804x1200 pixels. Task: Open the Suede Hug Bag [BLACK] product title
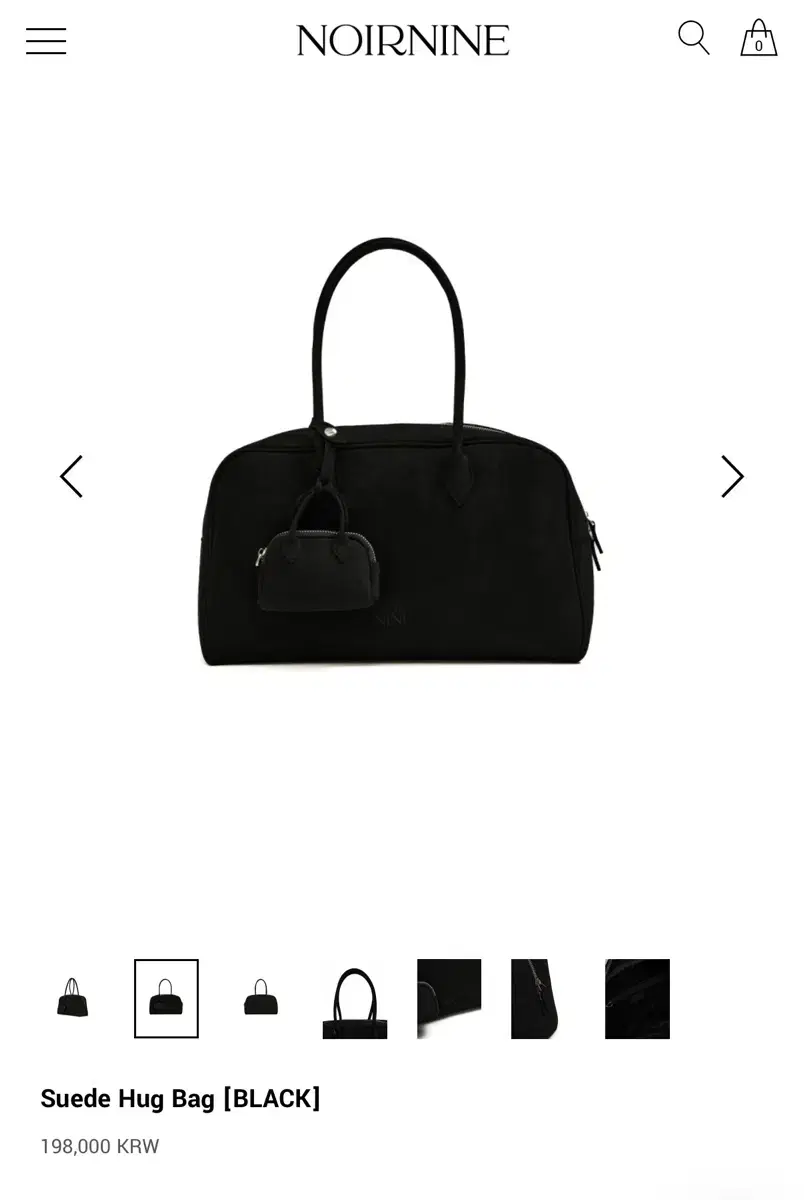(x=180, y=1098)
